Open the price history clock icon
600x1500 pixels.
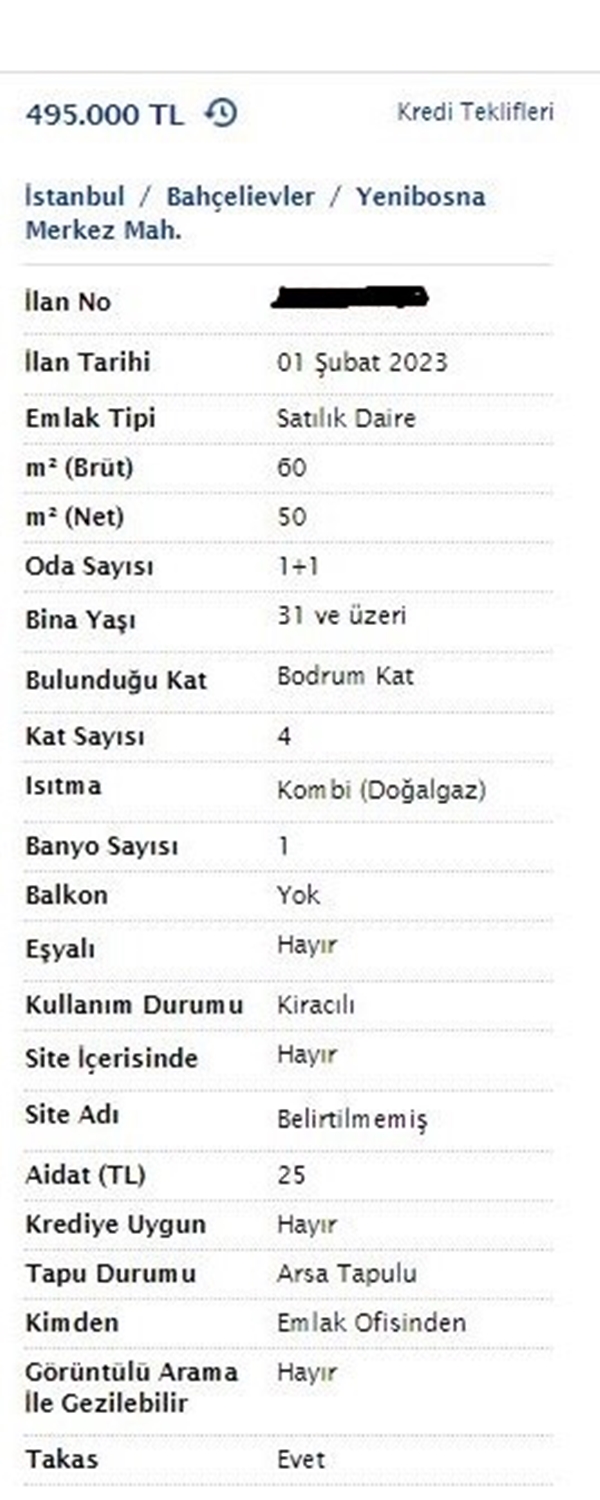pyautogui.click(x=221, y=113)
